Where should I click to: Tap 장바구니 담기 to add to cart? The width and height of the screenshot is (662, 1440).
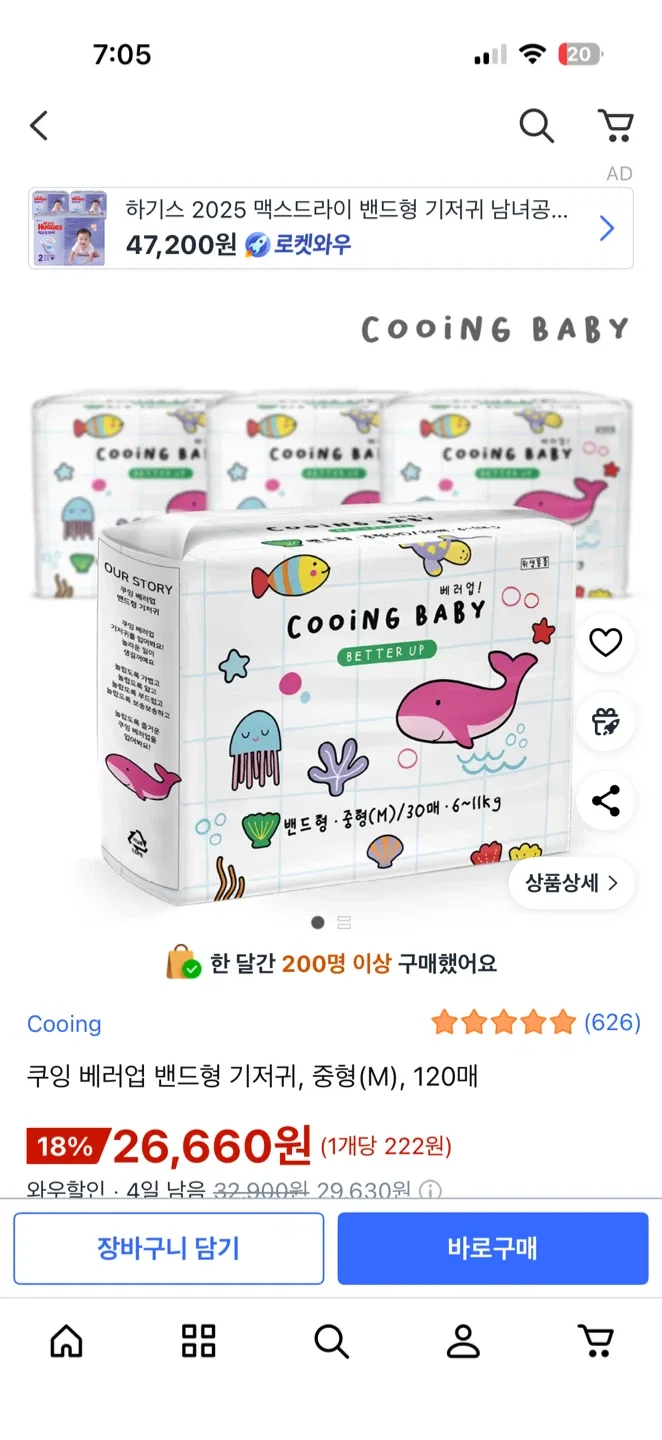pos(168,1248)
